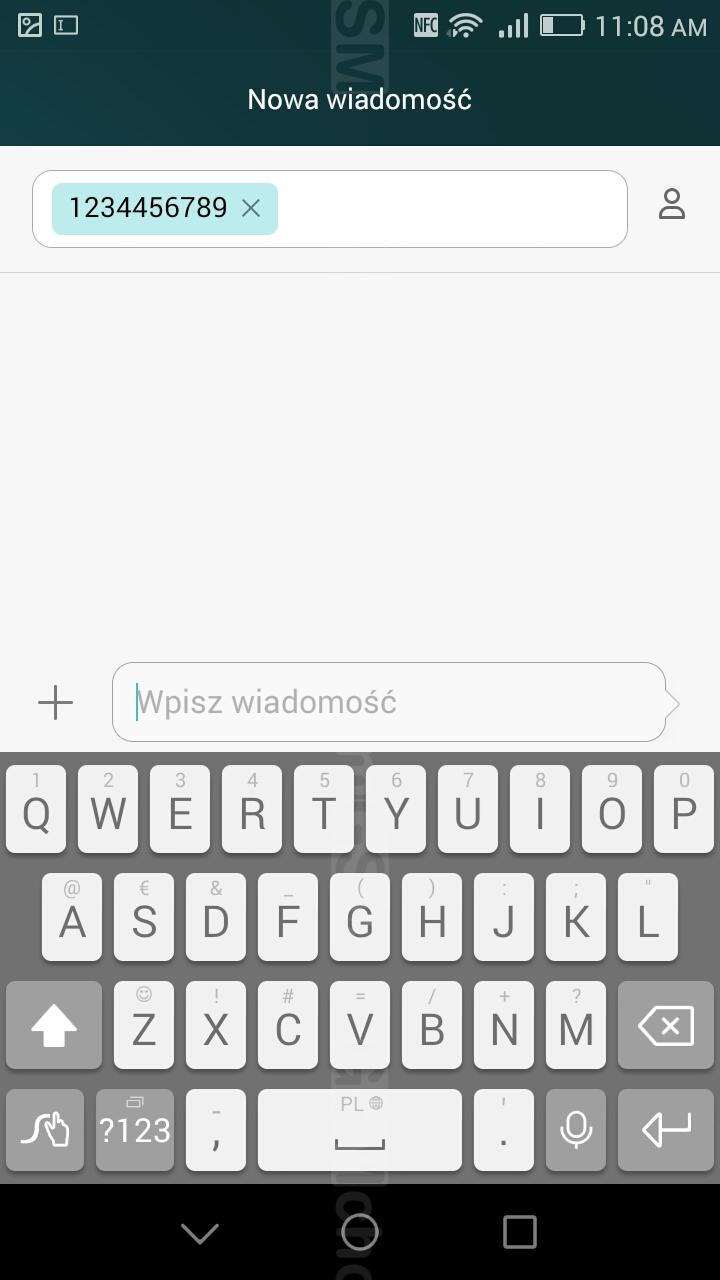Hit the enter key on the keyboard
The image size is (720, 1280).
tap(665, 1130)
